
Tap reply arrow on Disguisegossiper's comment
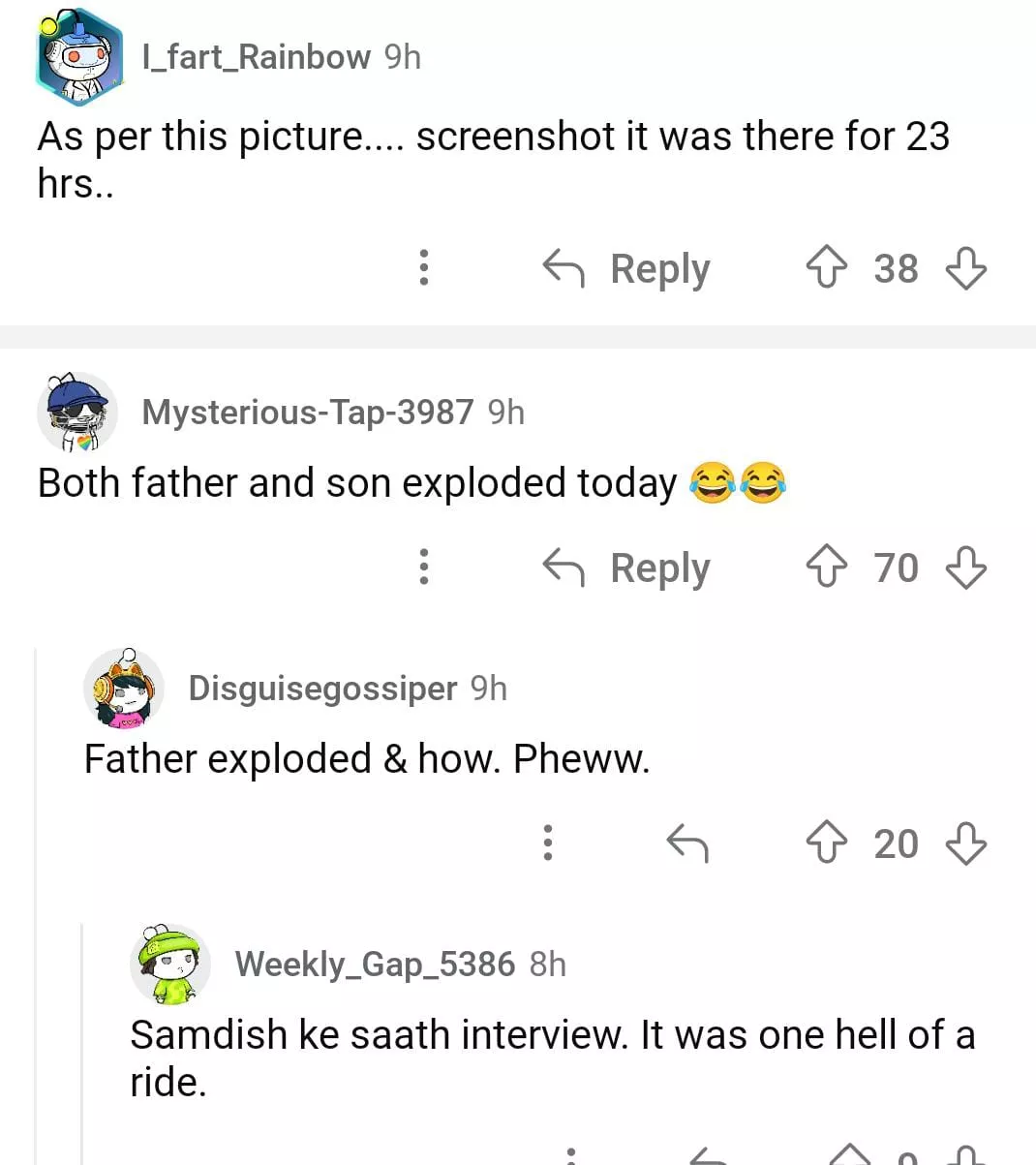pyautogui.click(x=687, y=843)
